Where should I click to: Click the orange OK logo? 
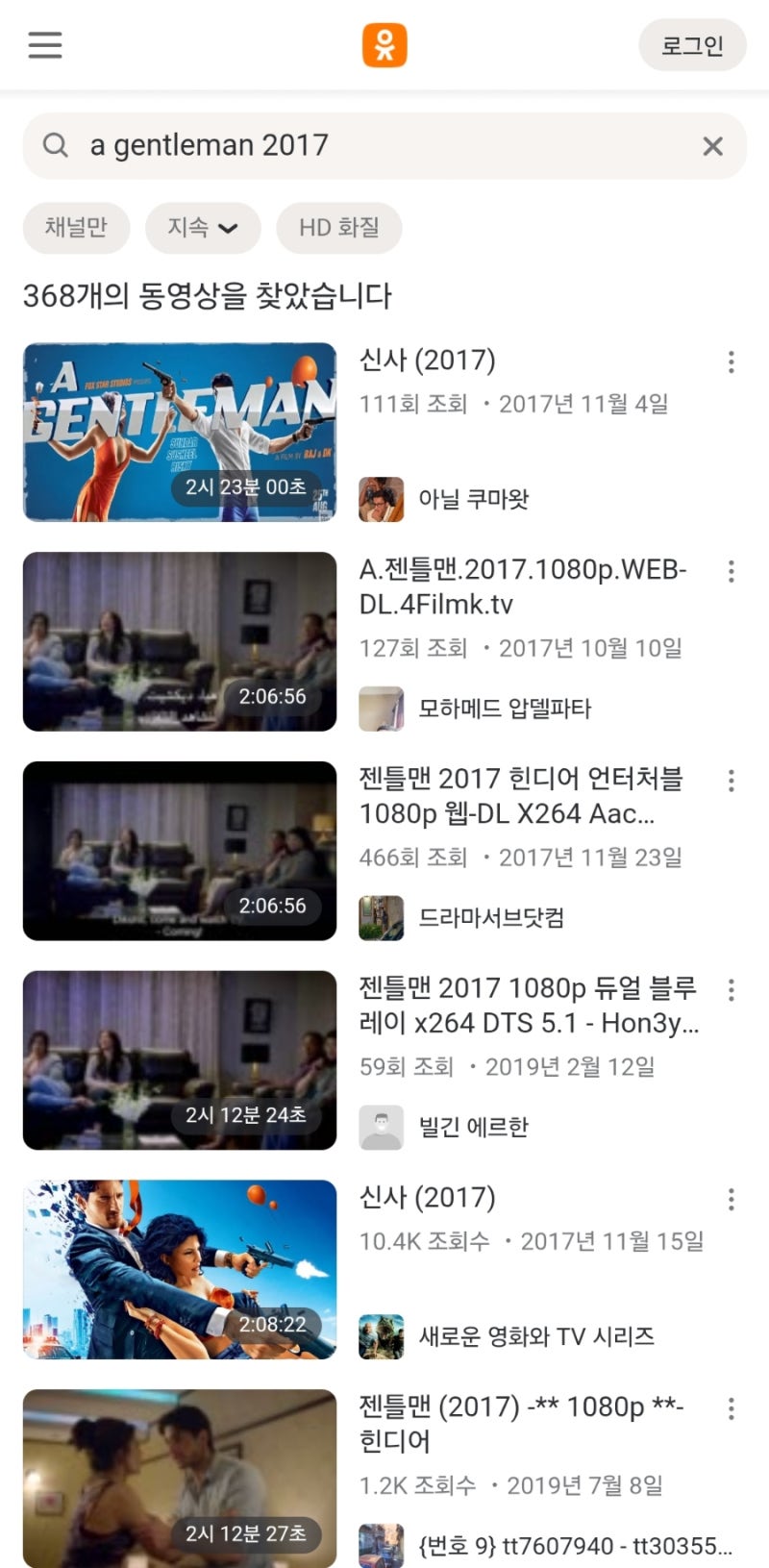384,44
